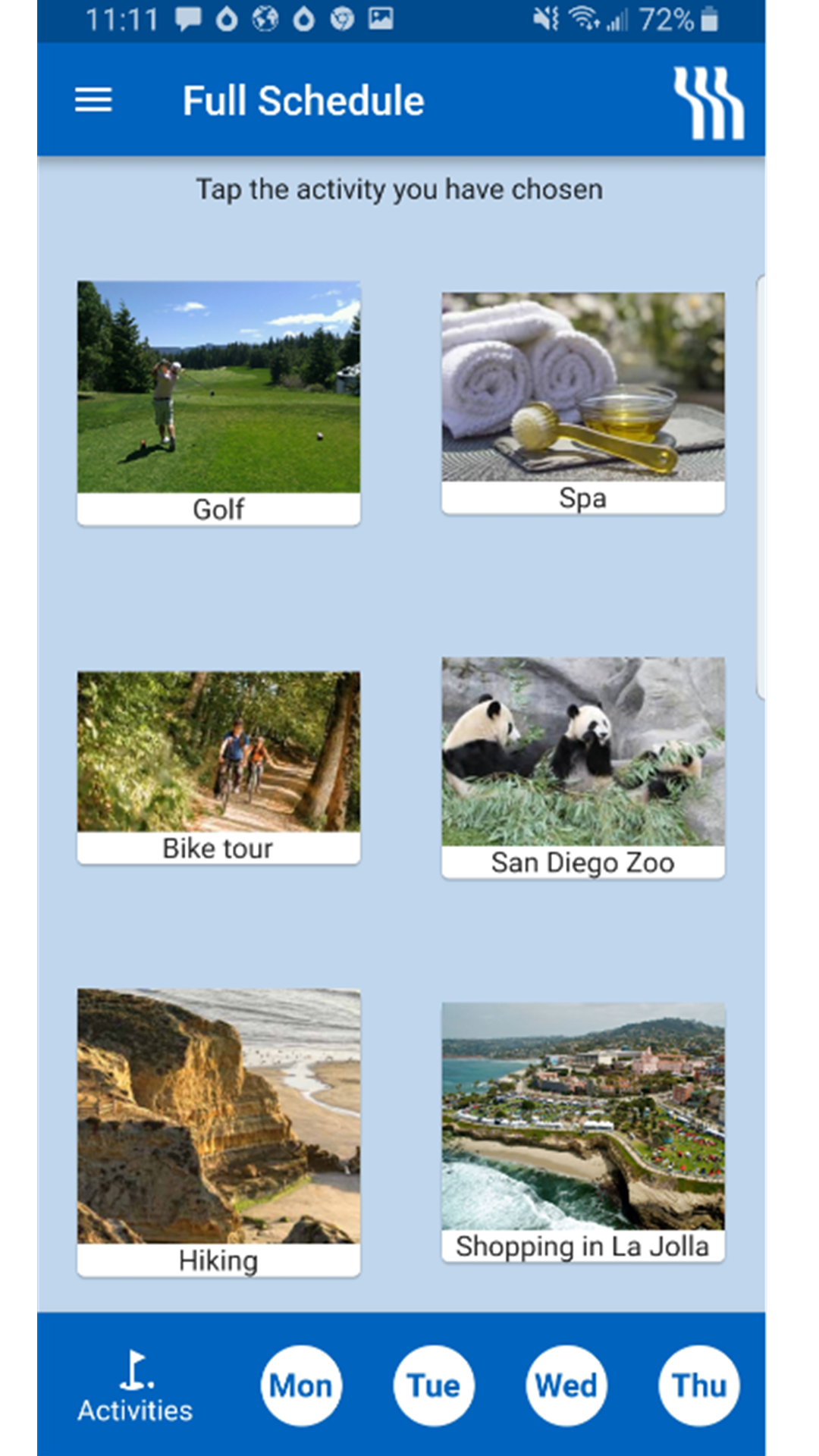
Task: Select the Golf activity card
Action: tap(218, 403)
